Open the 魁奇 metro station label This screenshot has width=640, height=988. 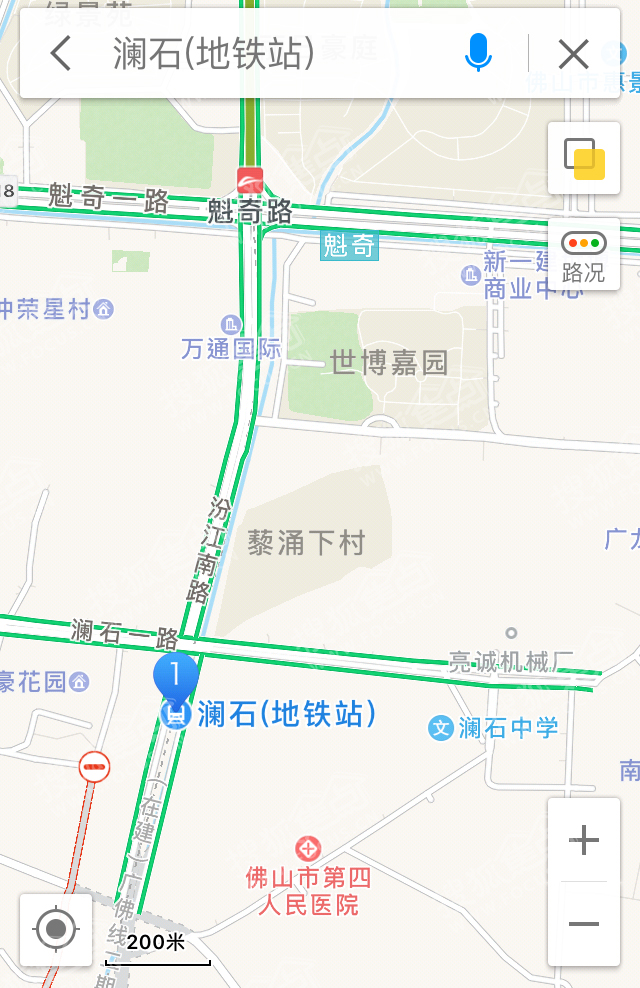[x=349, y=245]
